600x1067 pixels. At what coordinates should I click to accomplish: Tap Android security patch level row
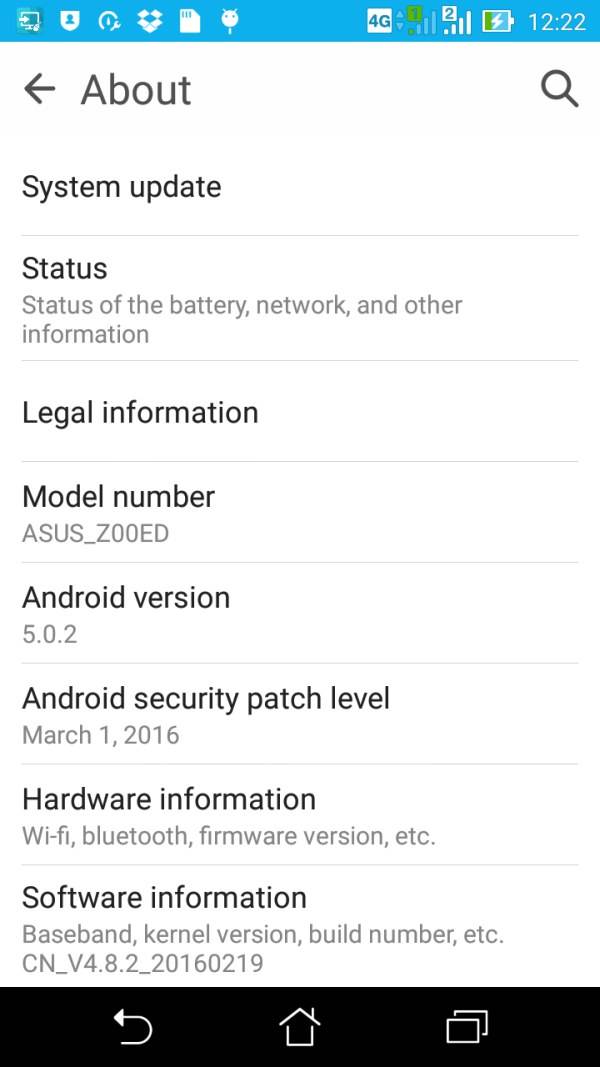[x=300, y=714]
